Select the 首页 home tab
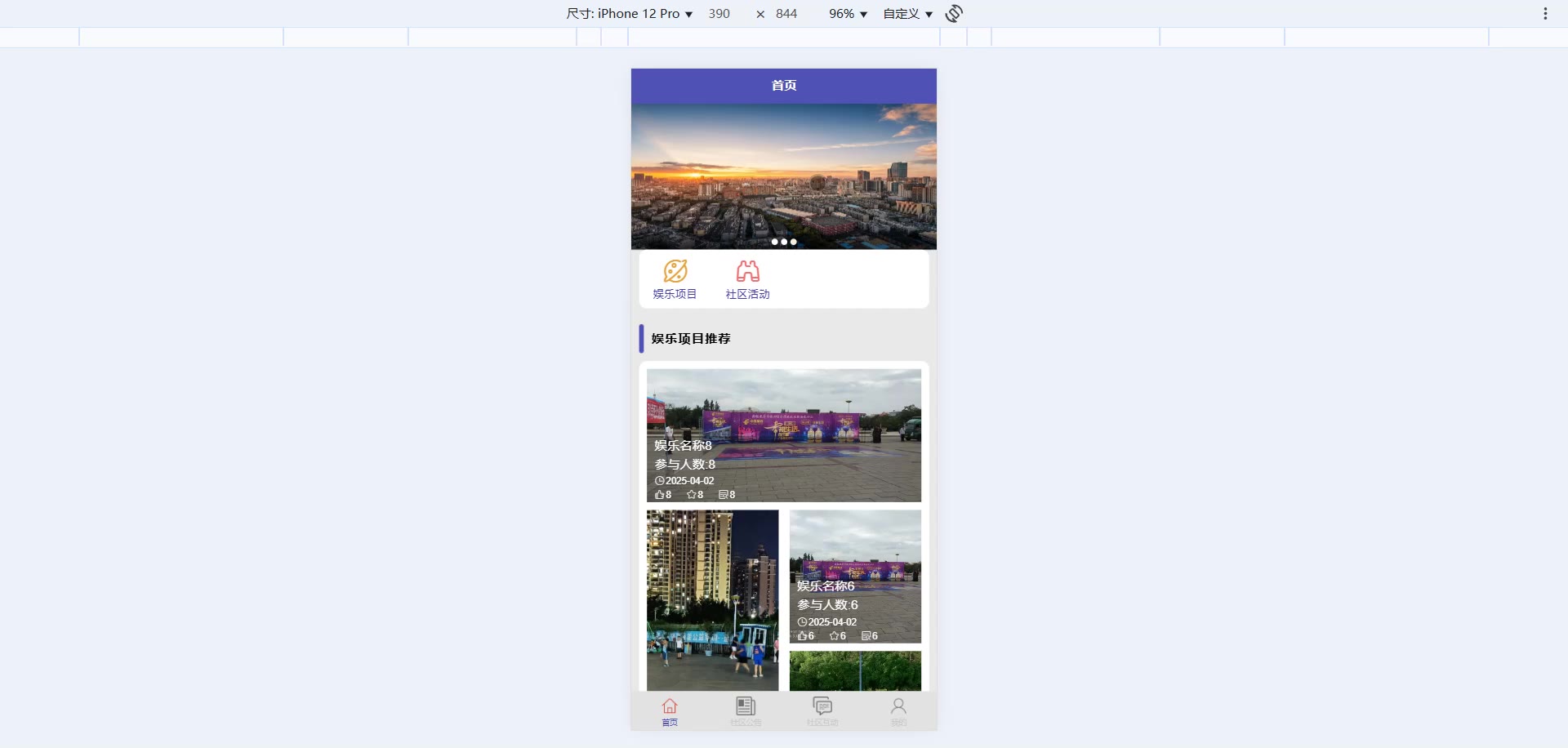1568x748 pixels. 670,710
